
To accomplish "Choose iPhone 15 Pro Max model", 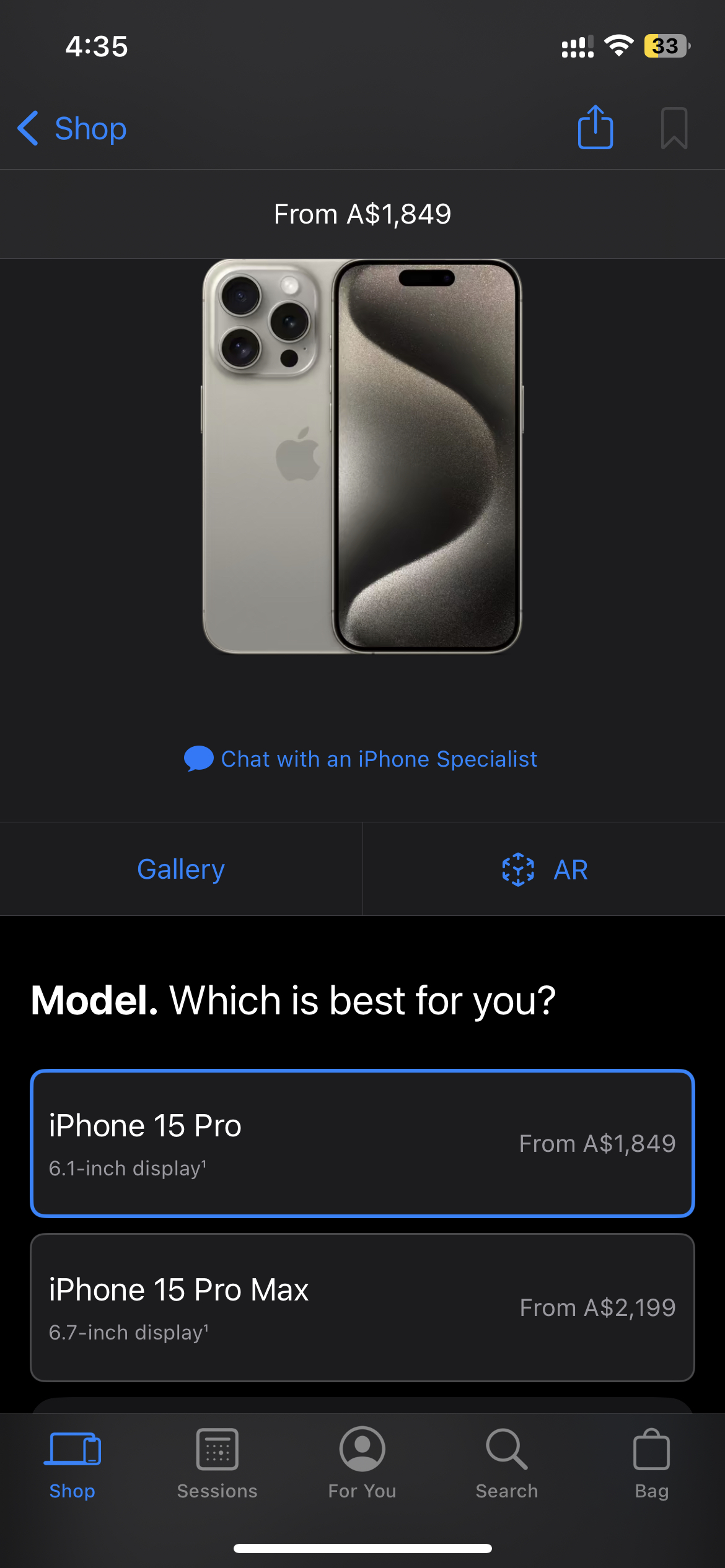I will [362, 1307].
